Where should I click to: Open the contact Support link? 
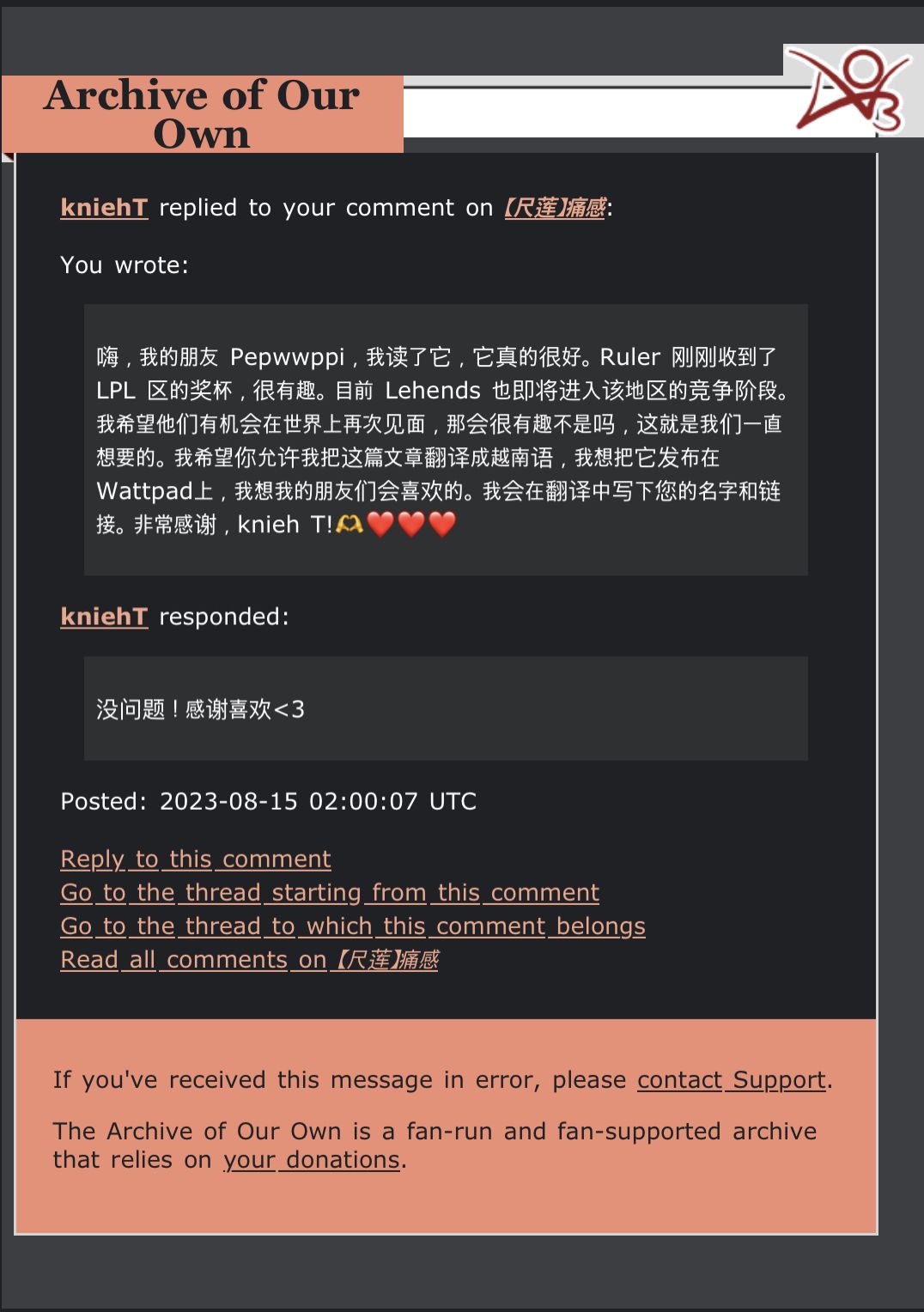[731, 1079]
